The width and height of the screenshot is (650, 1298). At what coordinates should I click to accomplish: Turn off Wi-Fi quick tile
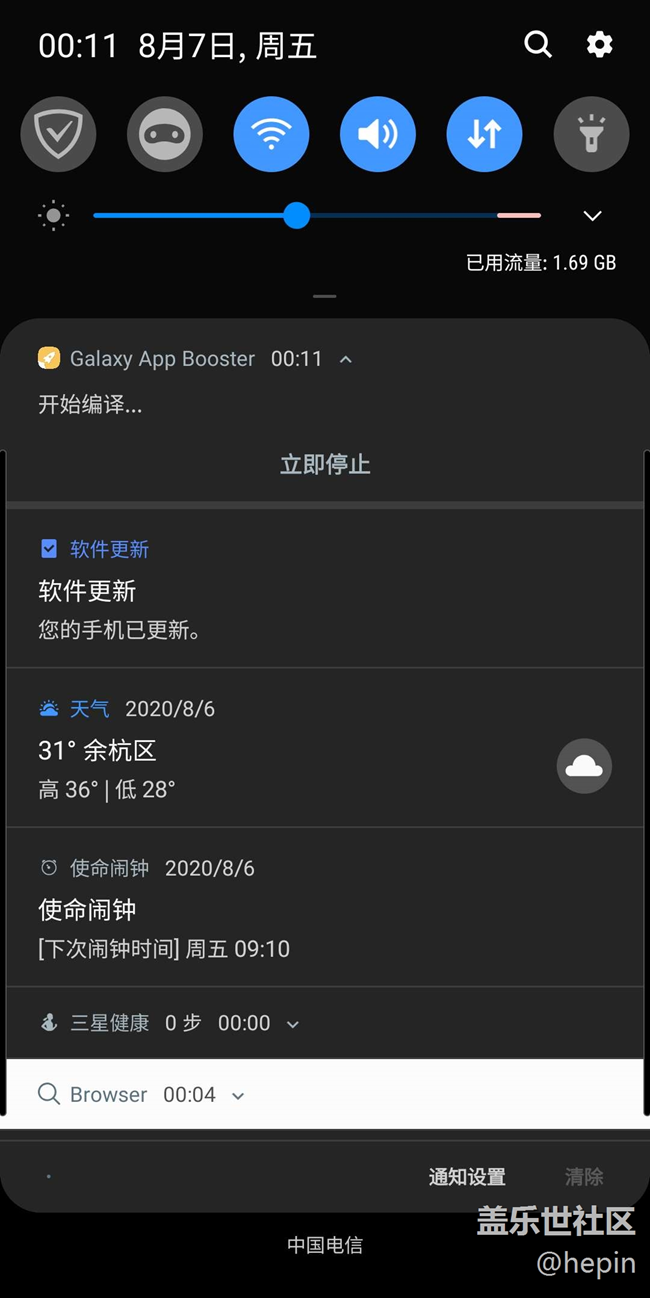[271, 134]
